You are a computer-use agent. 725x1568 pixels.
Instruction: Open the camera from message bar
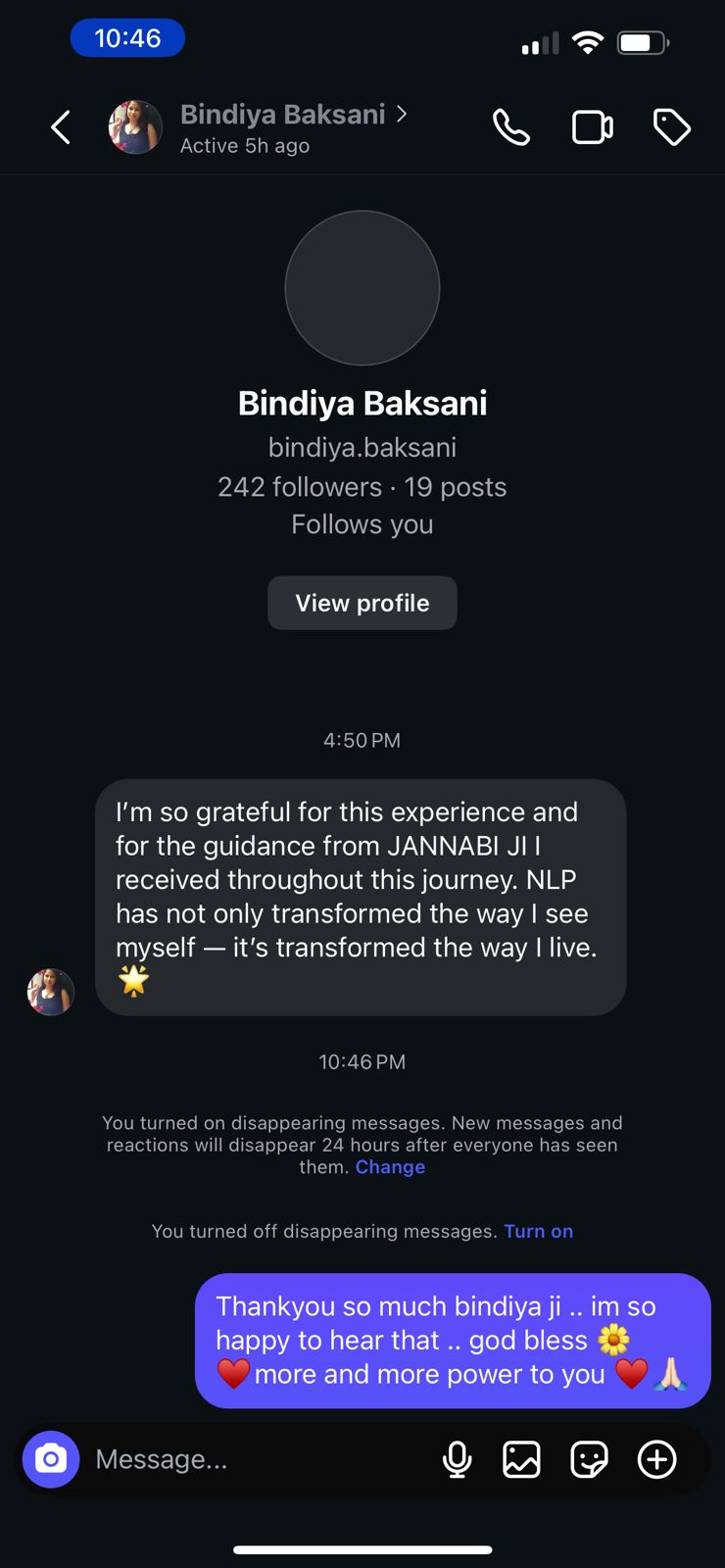tap(51, 1459)
